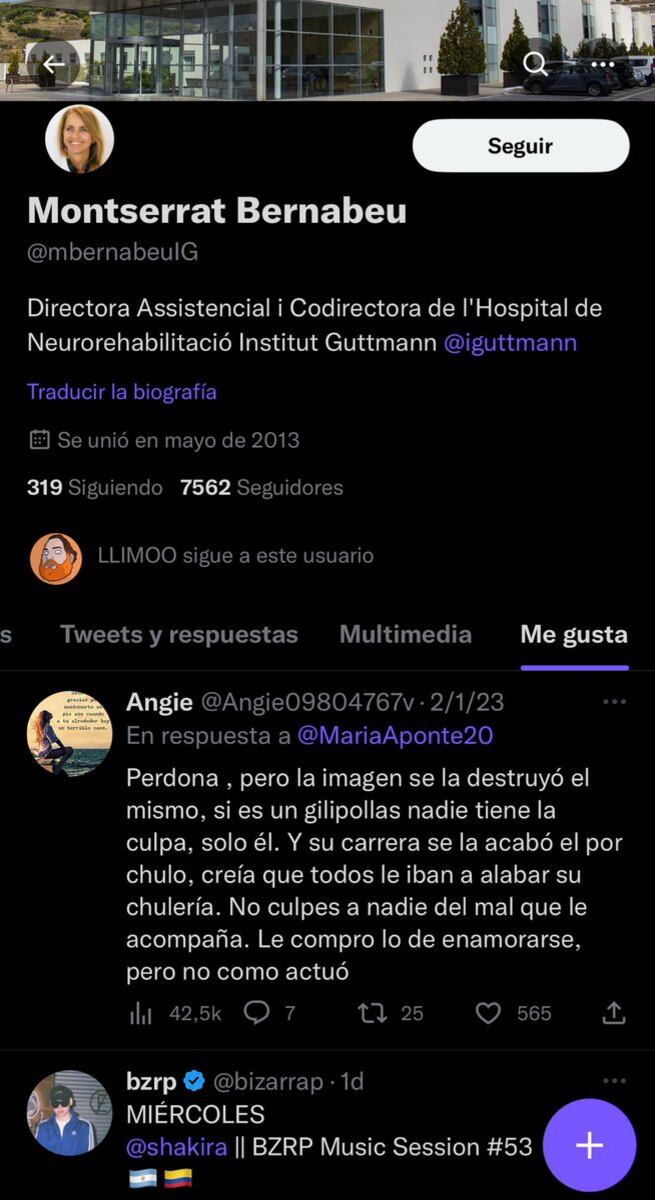Share Angie's tweet
Image resolution: width=655 pixels, height=1200 pixels.
point(614,1013)
